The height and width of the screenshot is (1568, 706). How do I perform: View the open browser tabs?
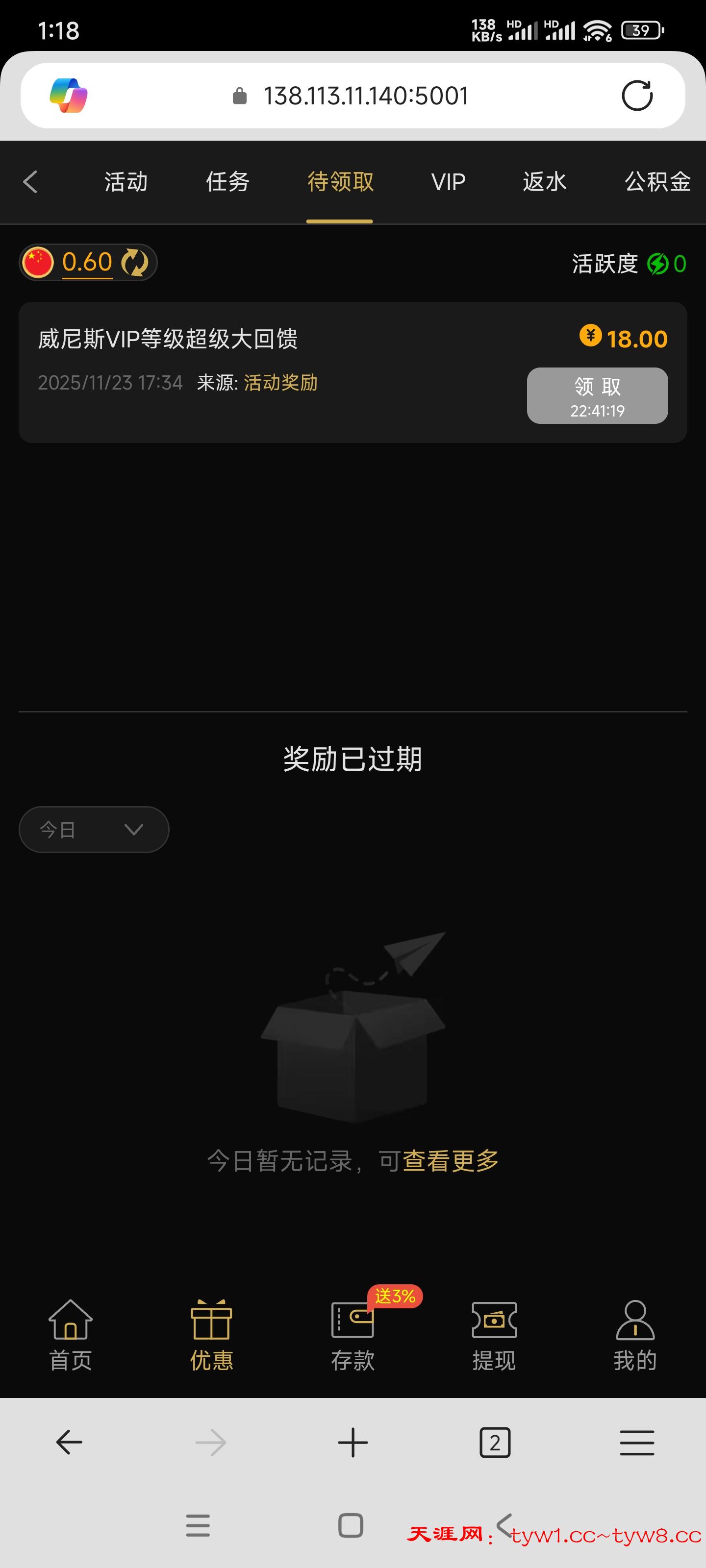[495, 1443]
